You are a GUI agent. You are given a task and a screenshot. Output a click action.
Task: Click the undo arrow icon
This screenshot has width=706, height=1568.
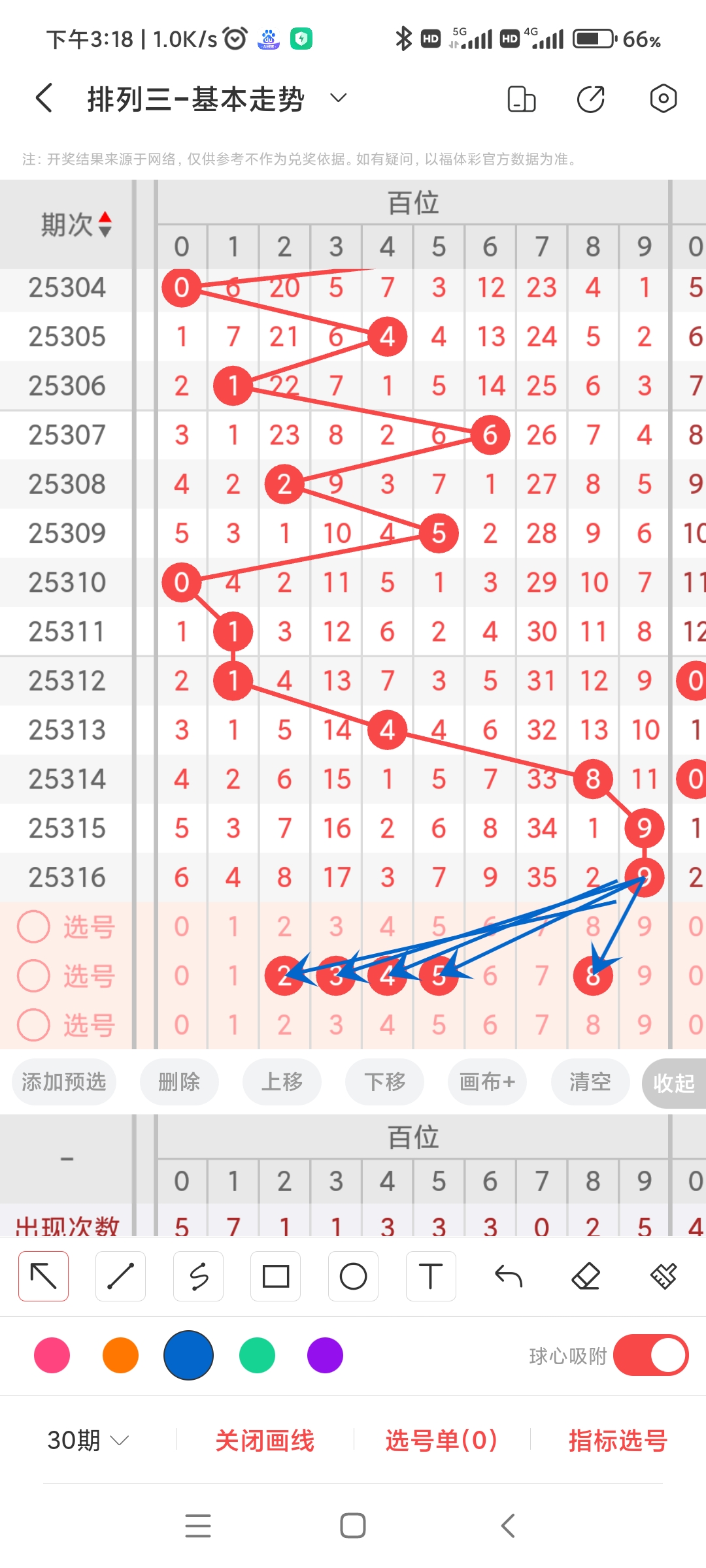tap(508, 1275)
